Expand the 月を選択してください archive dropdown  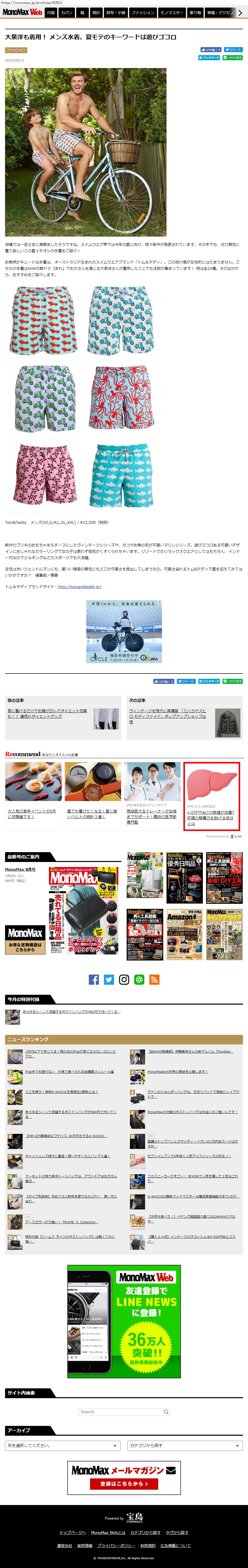63,1445
